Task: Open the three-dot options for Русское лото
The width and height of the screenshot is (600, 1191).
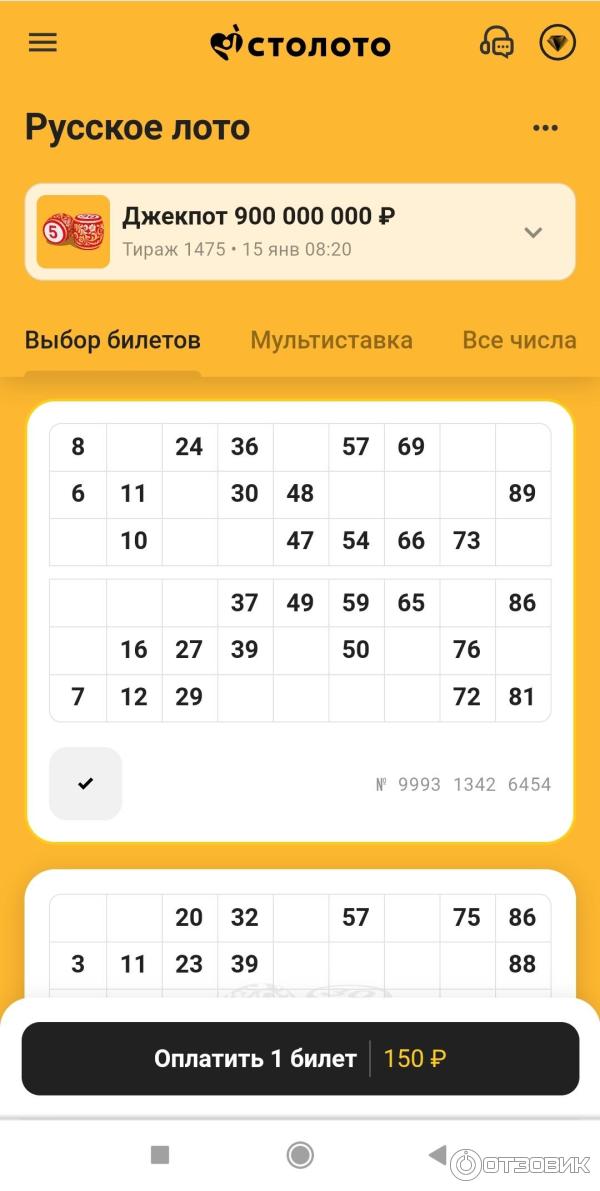Action: tap(545, 128)
